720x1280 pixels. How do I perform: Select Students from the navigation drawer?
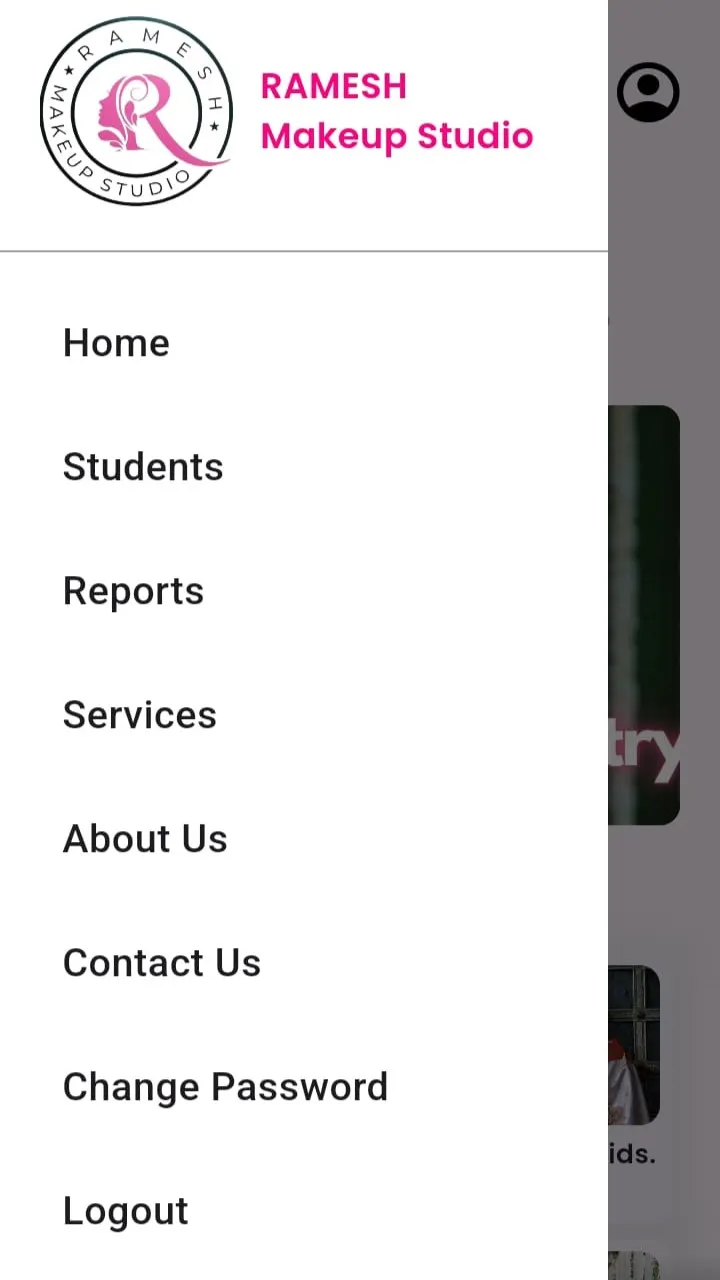click(143, 466)
